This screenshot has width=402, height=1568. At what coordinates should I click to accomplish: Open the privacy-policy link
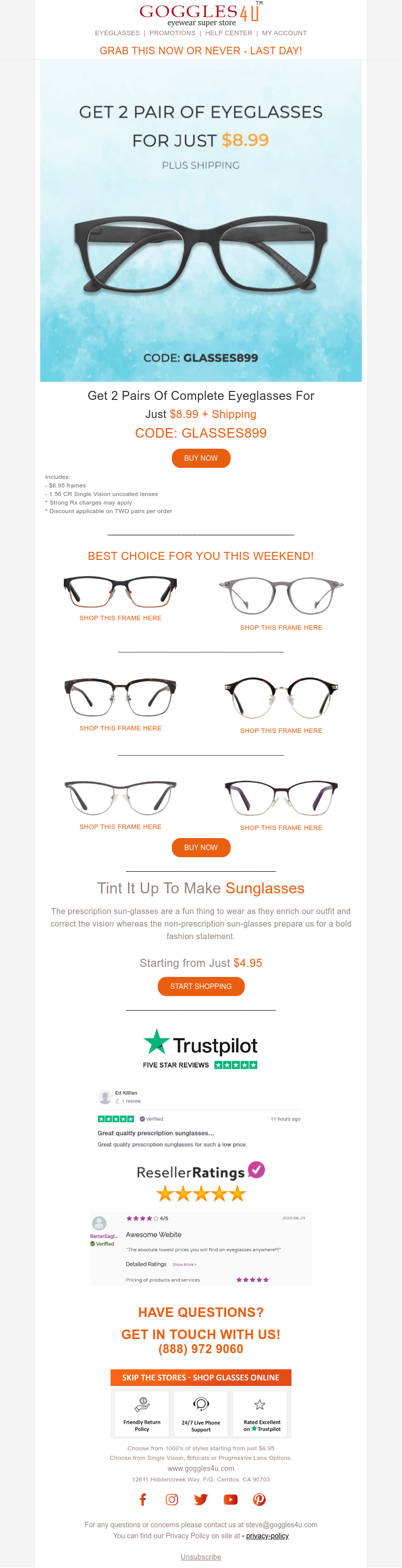tap(267, 1536)
